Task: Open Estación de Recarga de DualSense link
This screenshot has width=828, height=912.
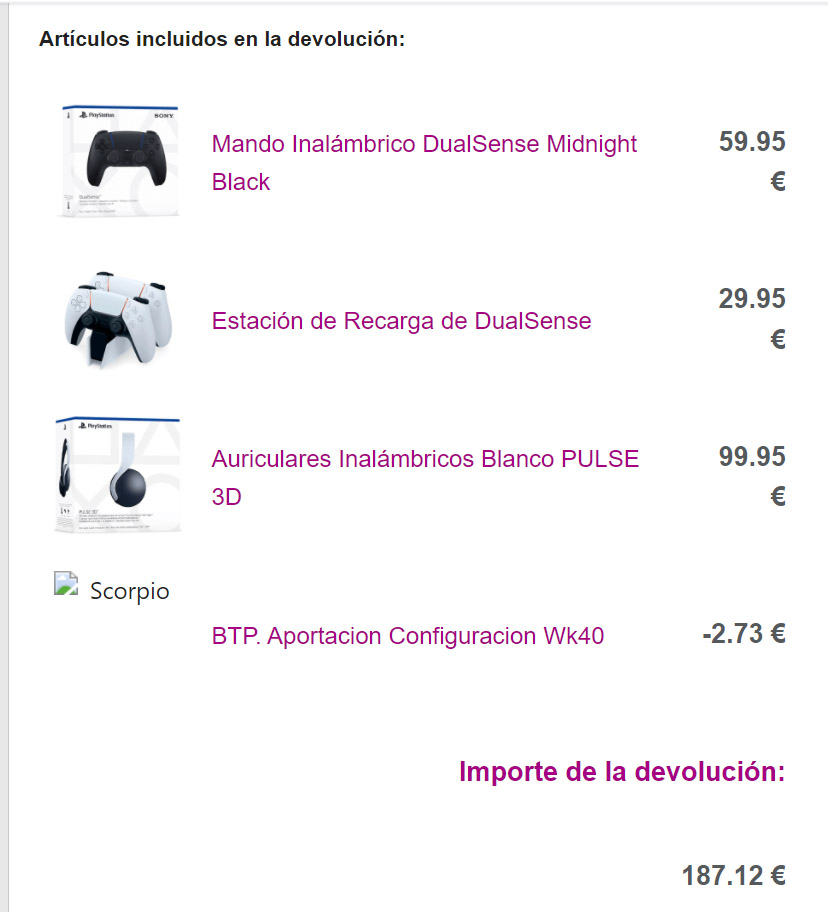Action: pyautogui.click(x=401, y=321)
